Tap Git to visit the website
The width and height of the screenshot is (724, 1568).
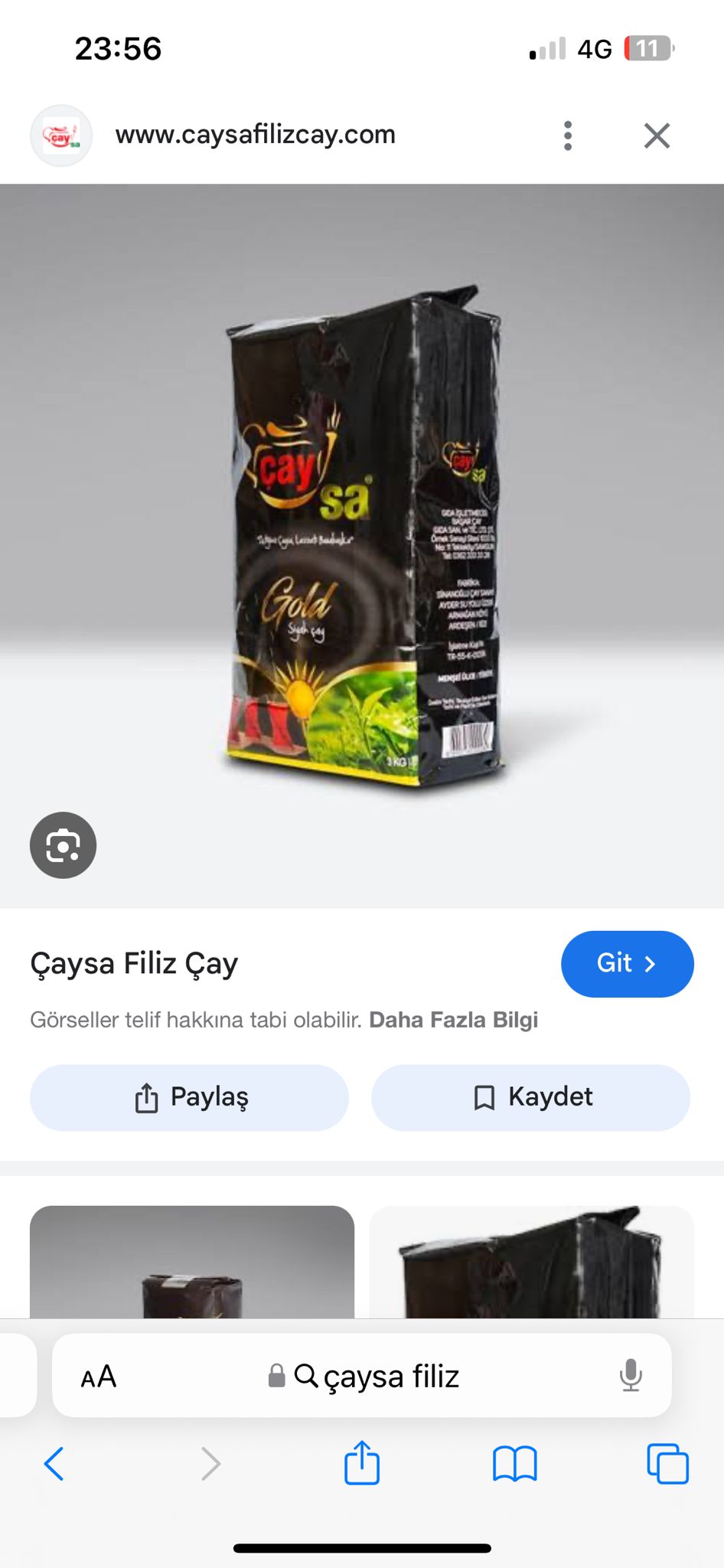point(627,963)
